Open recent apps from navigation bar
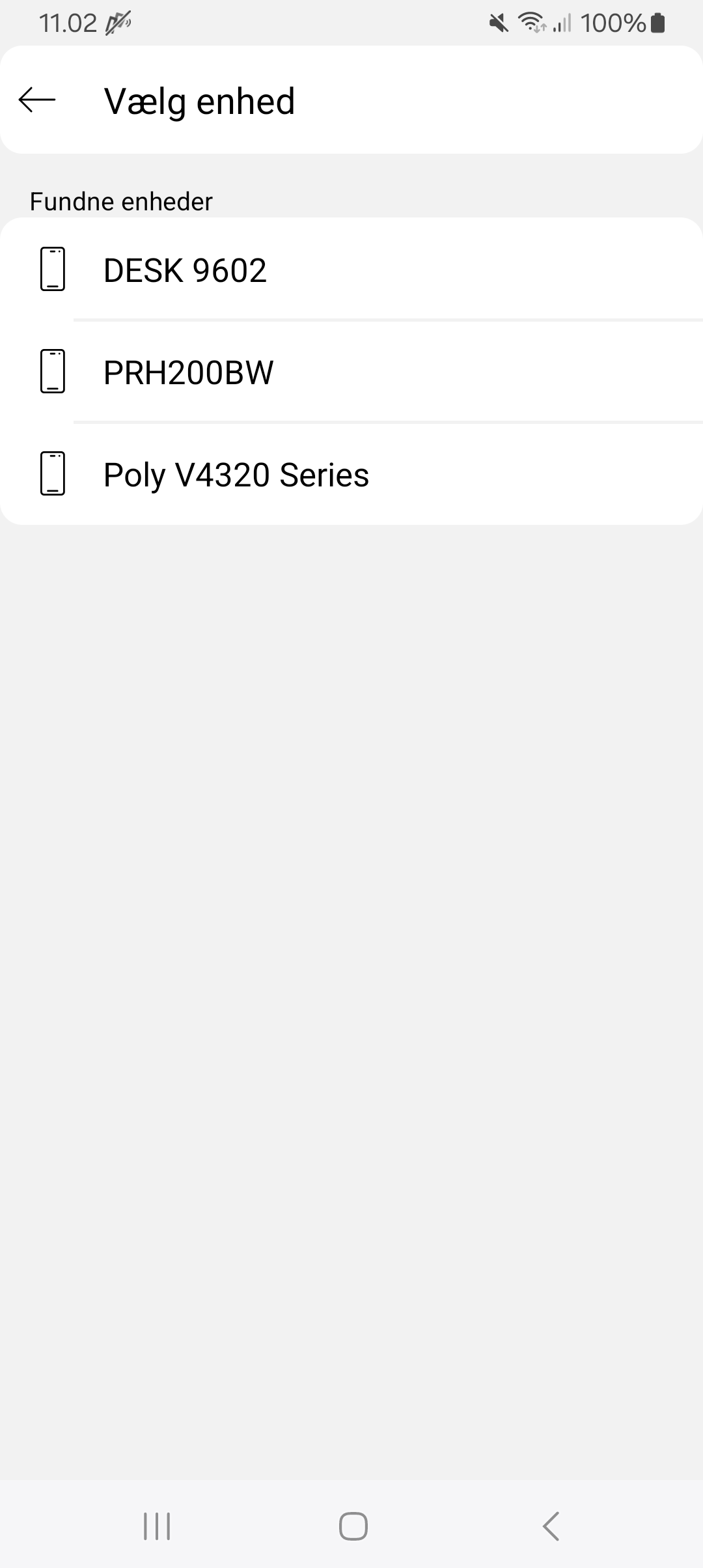Viewport: 703px width, 1568px height. click(x=156, y=1526)
